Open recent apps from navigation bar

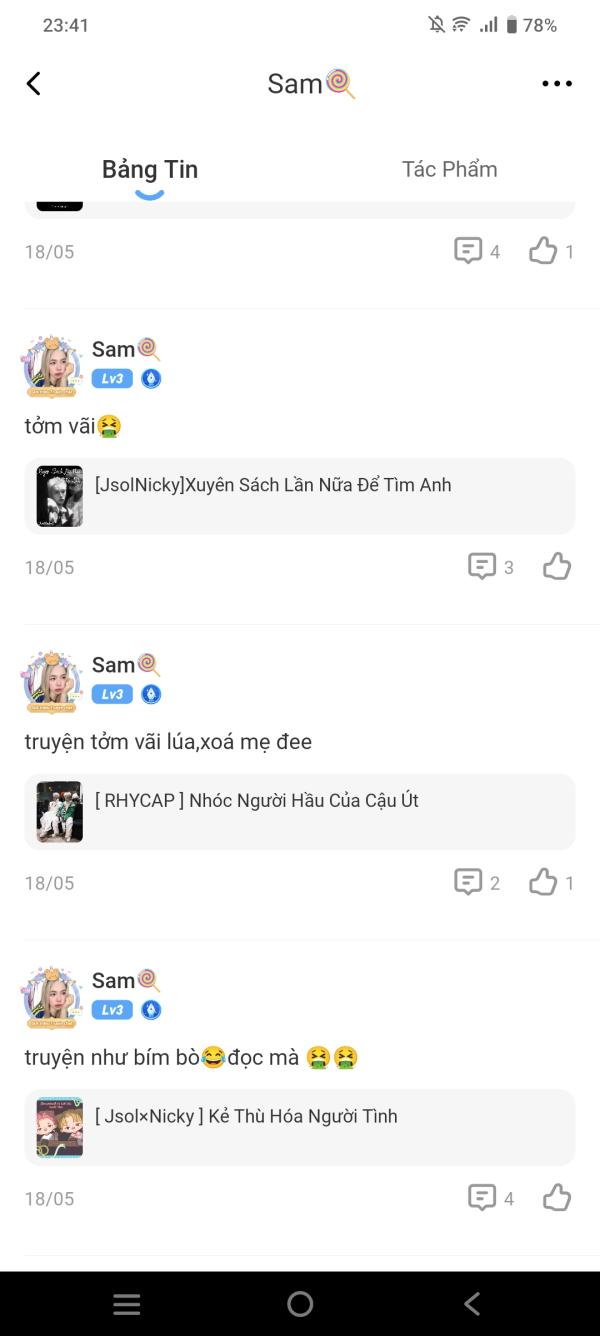[127, 1304]
